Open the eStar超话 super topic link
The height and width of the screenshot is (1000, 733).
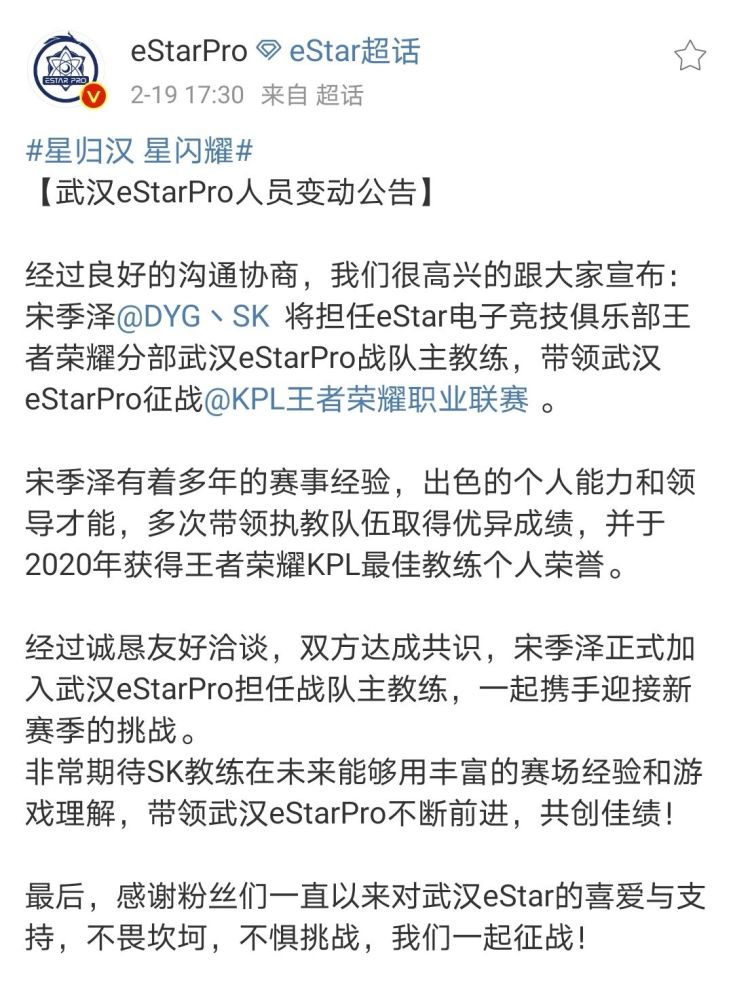[354, 52]
